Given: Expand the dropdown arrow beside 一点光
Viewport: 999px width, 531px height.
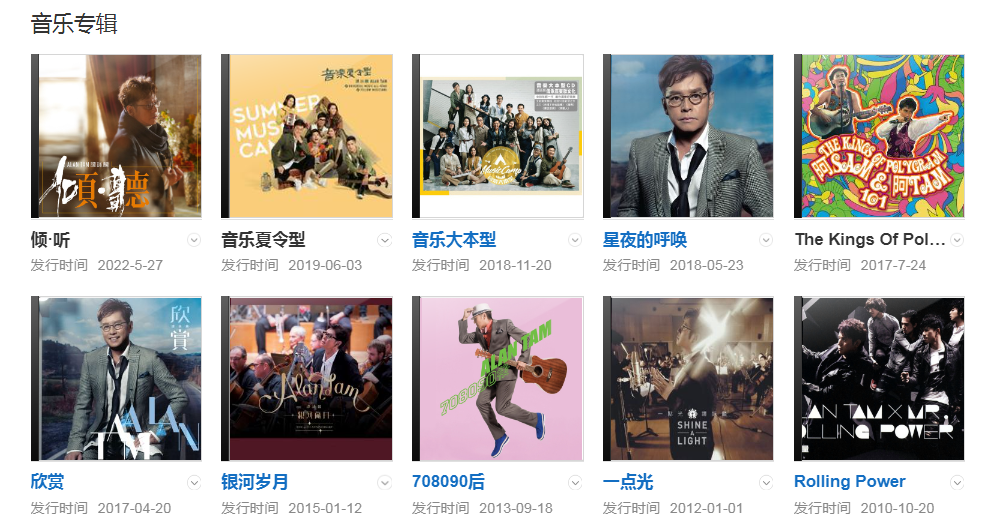Looking at the screenshot, I should point(766,482).
